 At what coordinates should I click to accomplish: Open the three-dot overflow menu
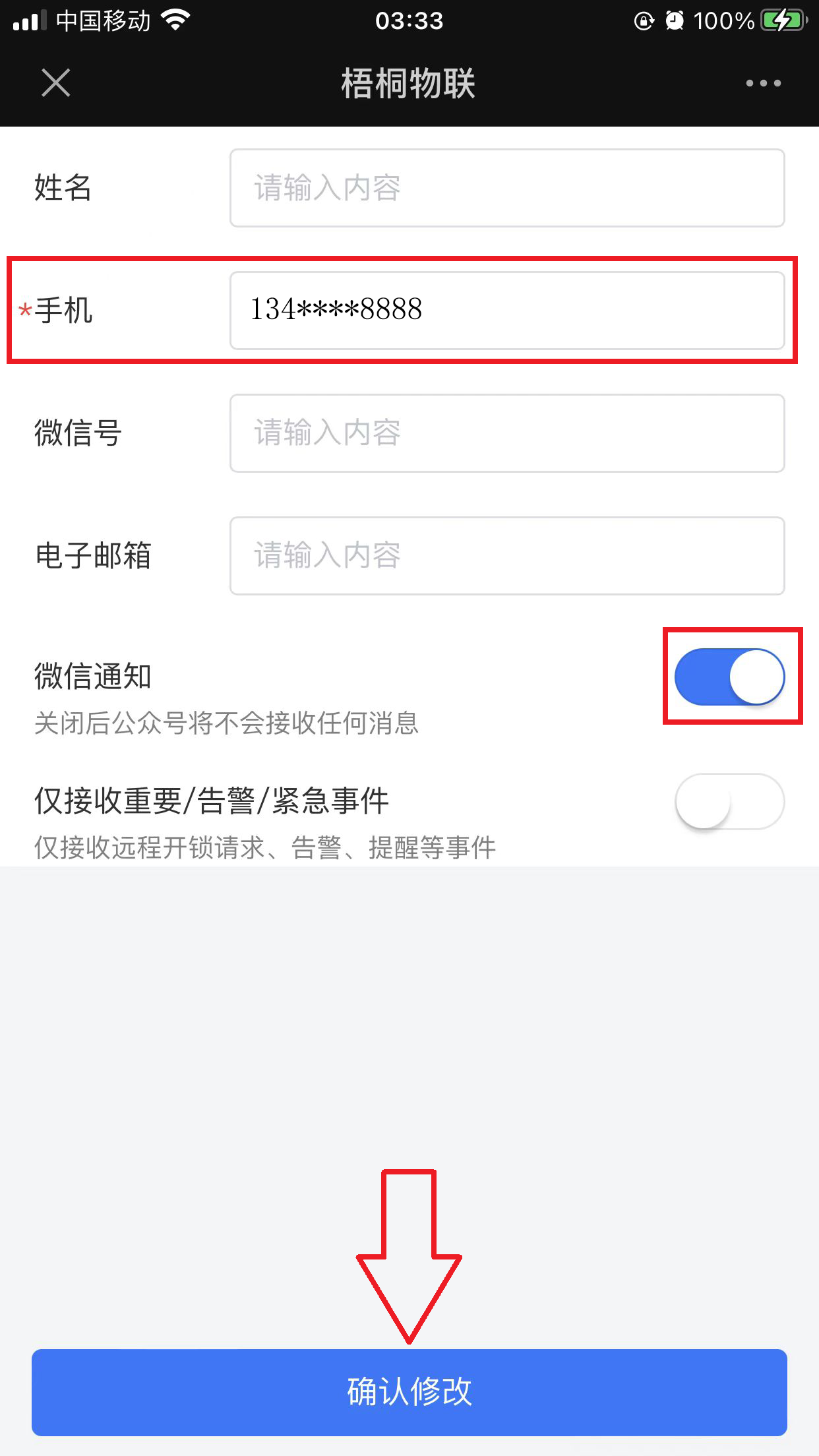tap(763, 83)
